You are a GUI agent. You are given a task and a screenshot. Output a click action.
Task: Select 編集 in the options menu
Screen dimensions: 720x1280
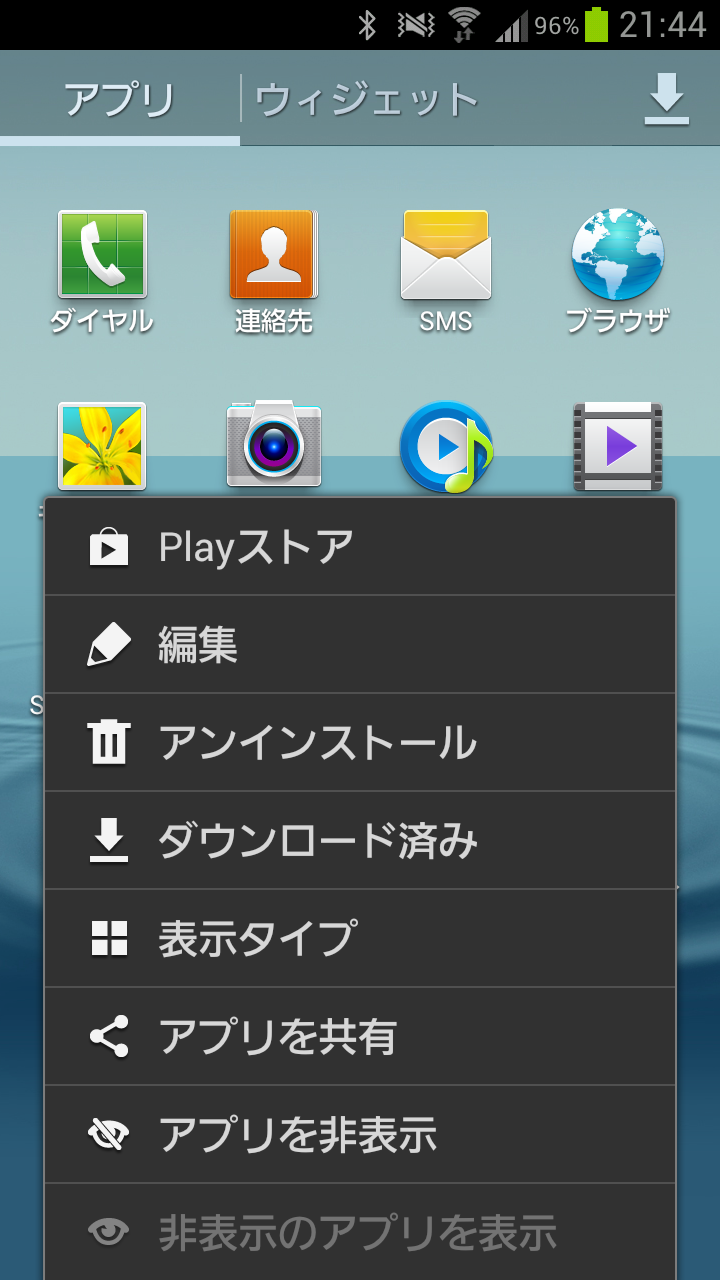[360, 645]
